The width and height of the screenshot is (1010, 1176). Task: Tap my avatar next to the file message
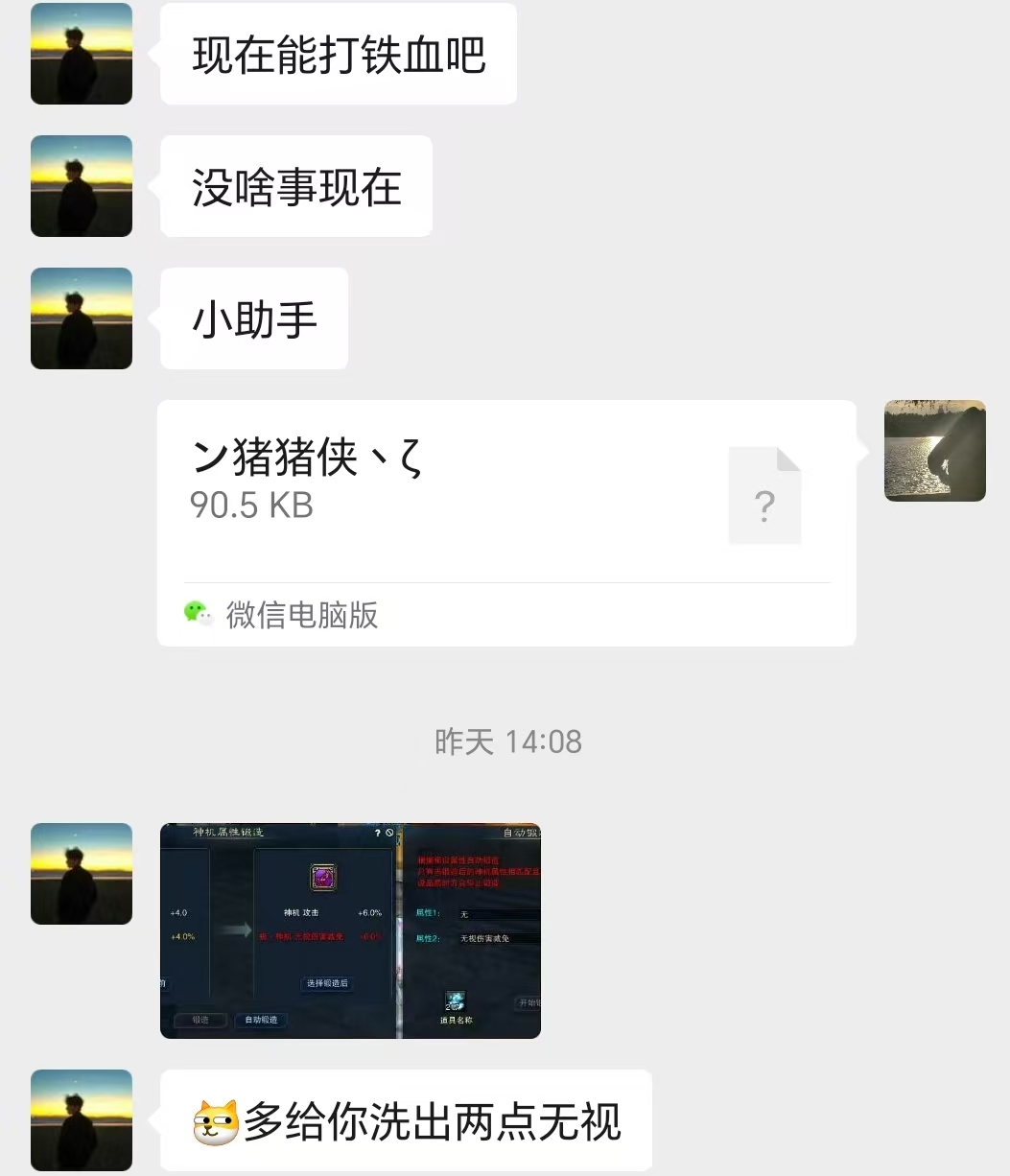coord(934,451)
